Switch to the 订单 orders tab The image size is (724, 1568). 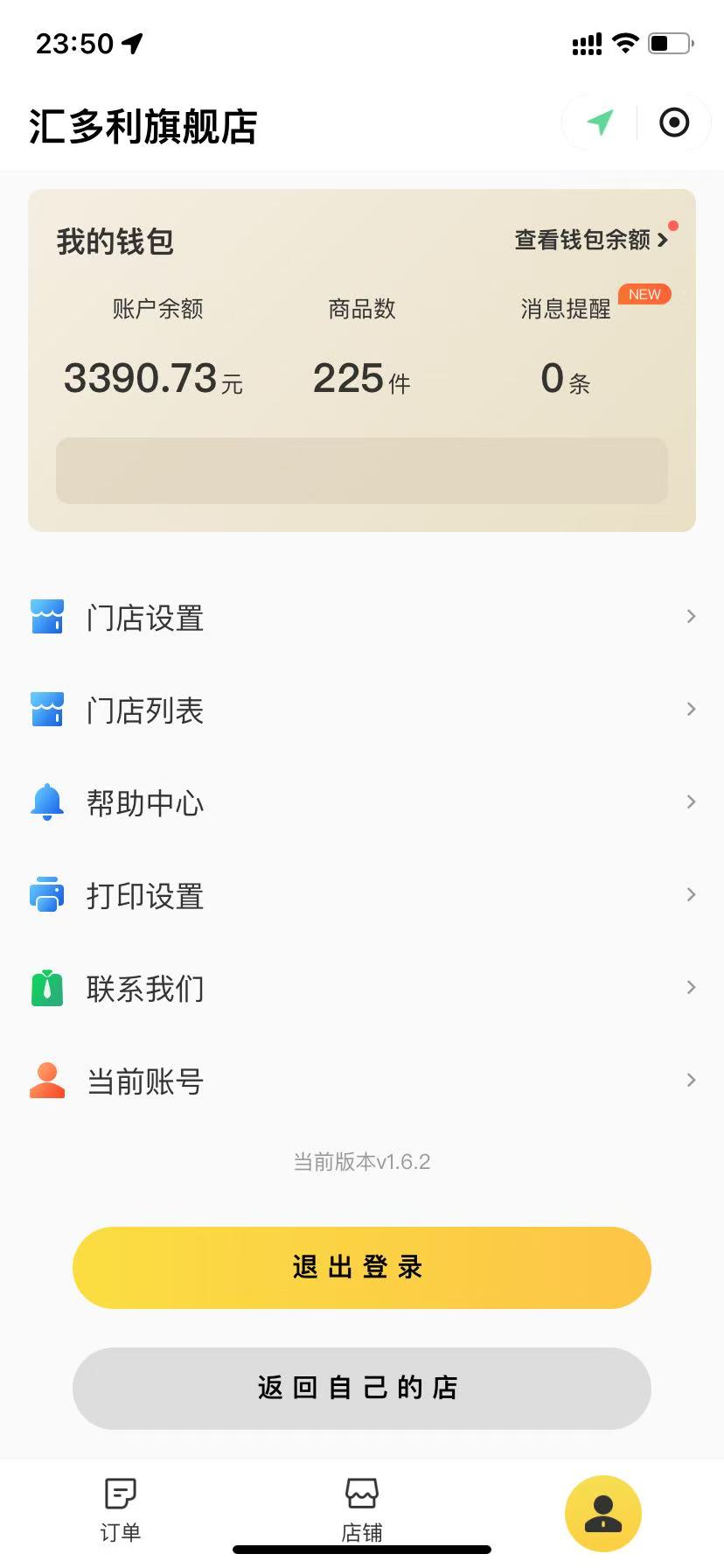[121, 1508]
